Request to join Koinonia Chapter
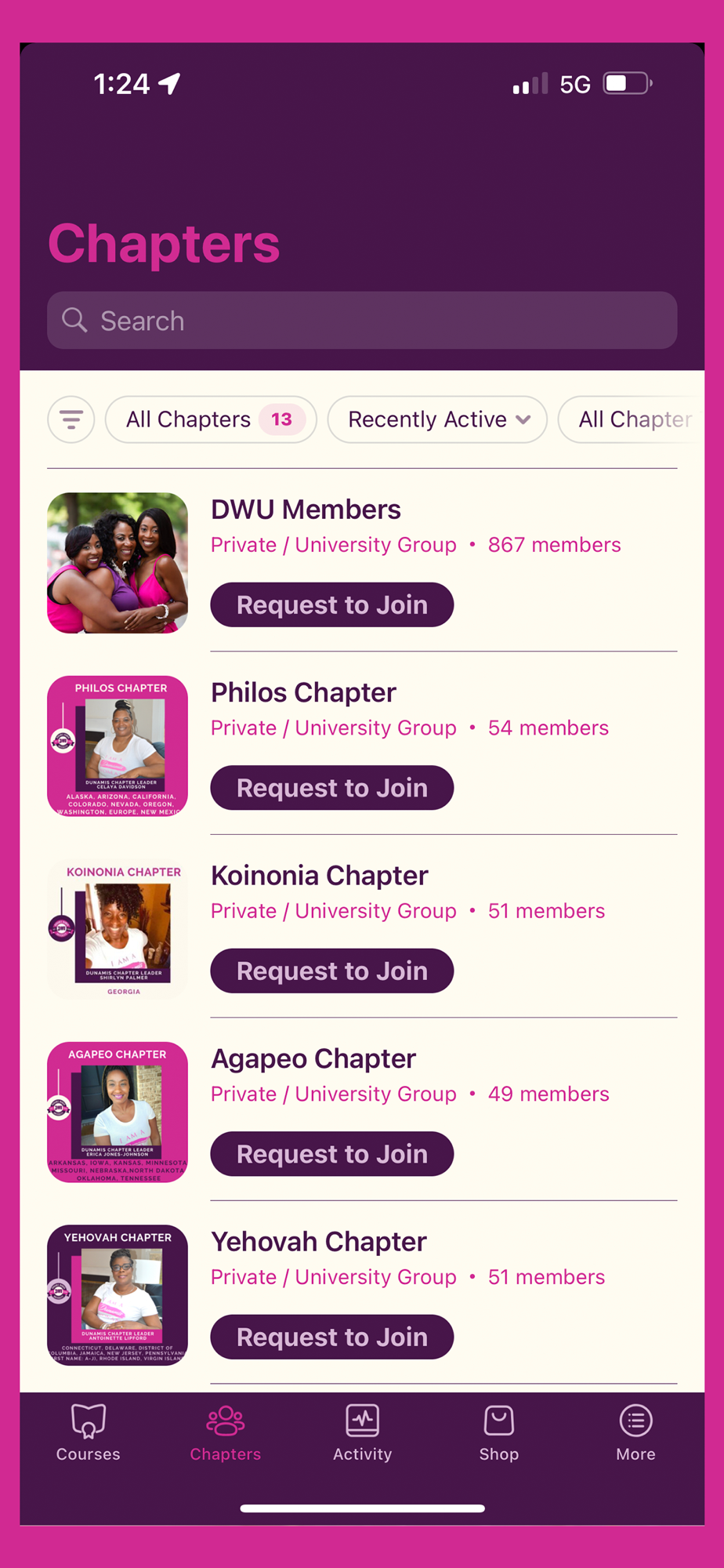The width and height of the screenshot is (724, 1568). [332, 971]
